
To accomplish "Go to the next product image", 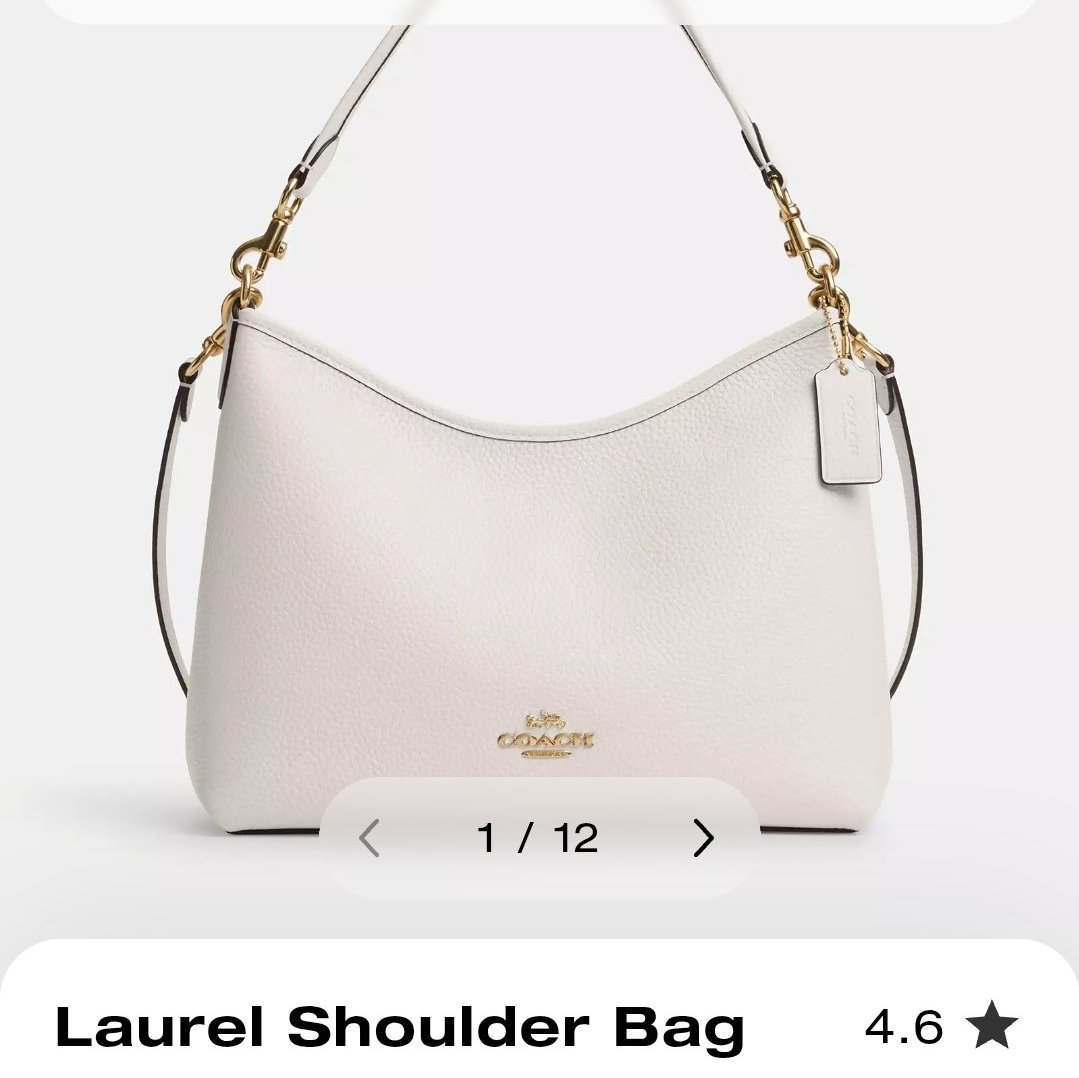I will pyautogui.click(x=704, y=838).
